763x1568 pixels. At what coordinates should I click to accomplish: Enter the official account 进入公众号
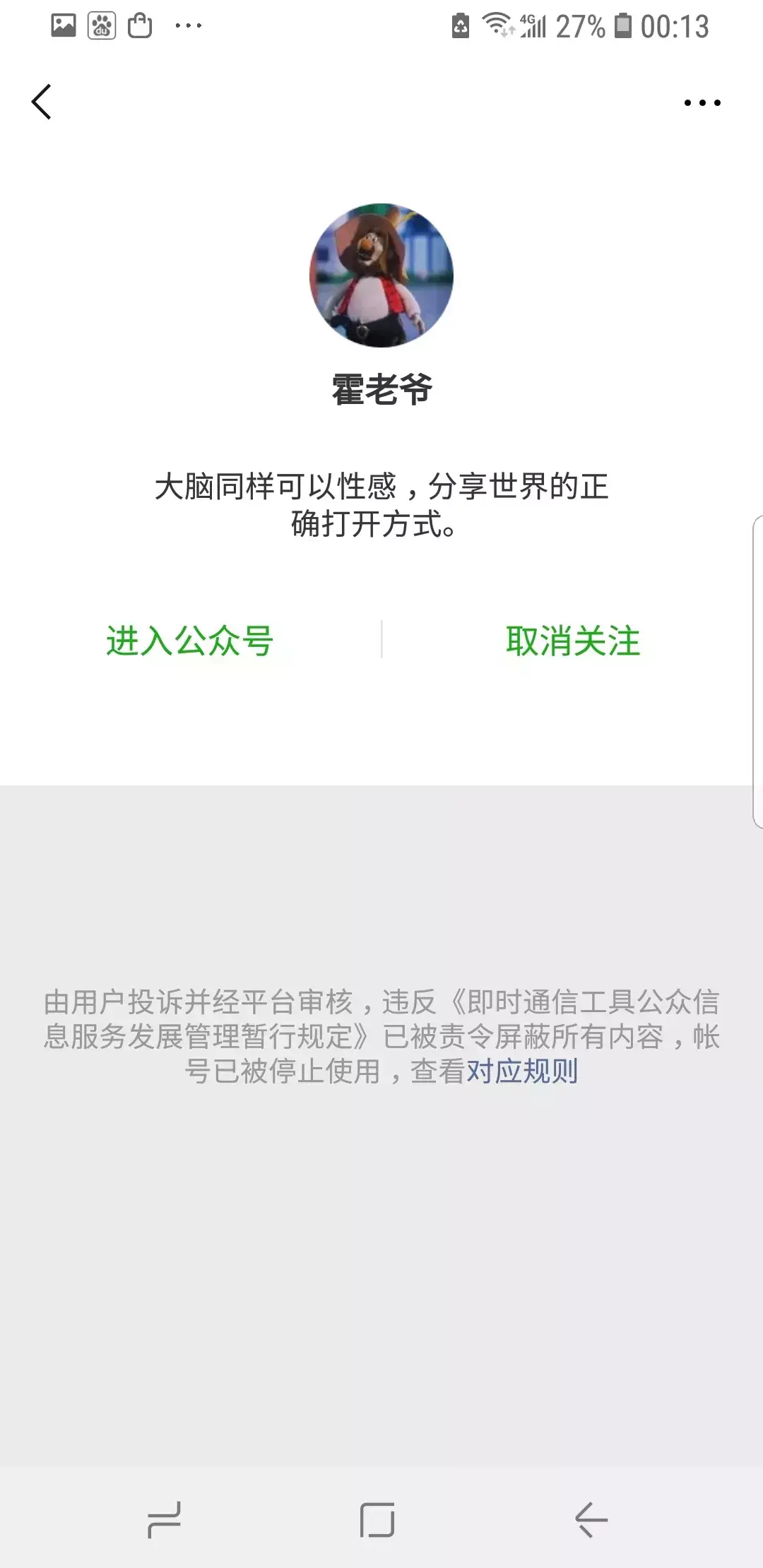tap(189, 641)
